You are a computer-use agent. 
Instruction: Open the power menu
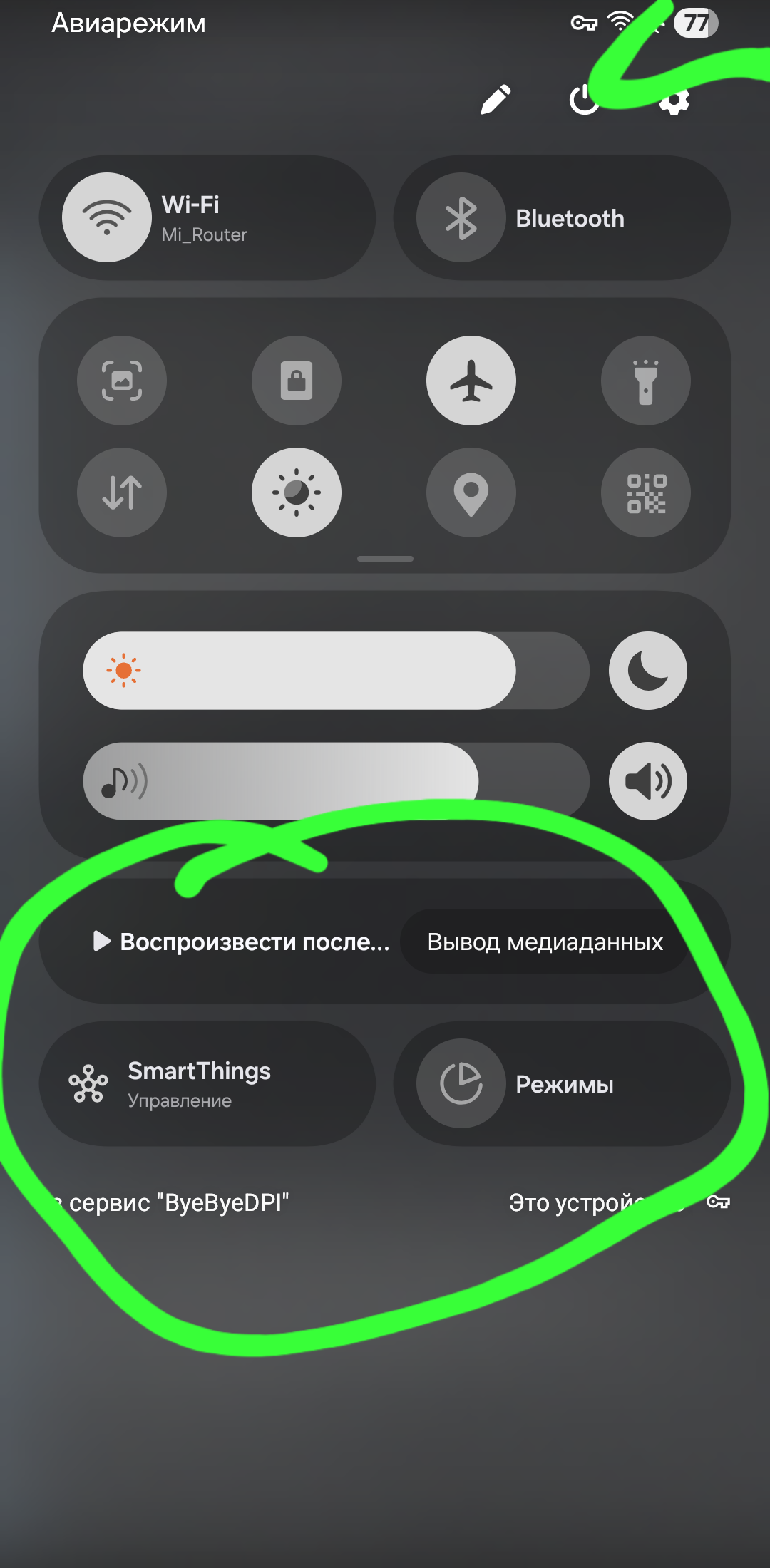[x=585, y=100]
